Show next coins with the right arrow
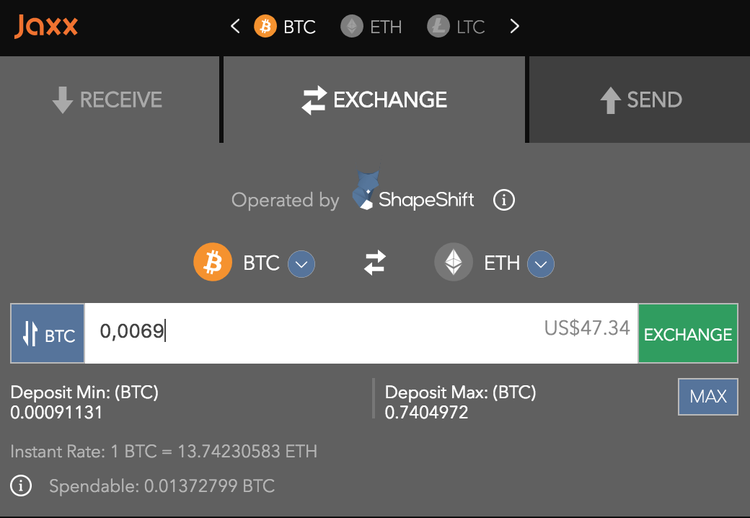Screen dimensions: 750x518 514,26
